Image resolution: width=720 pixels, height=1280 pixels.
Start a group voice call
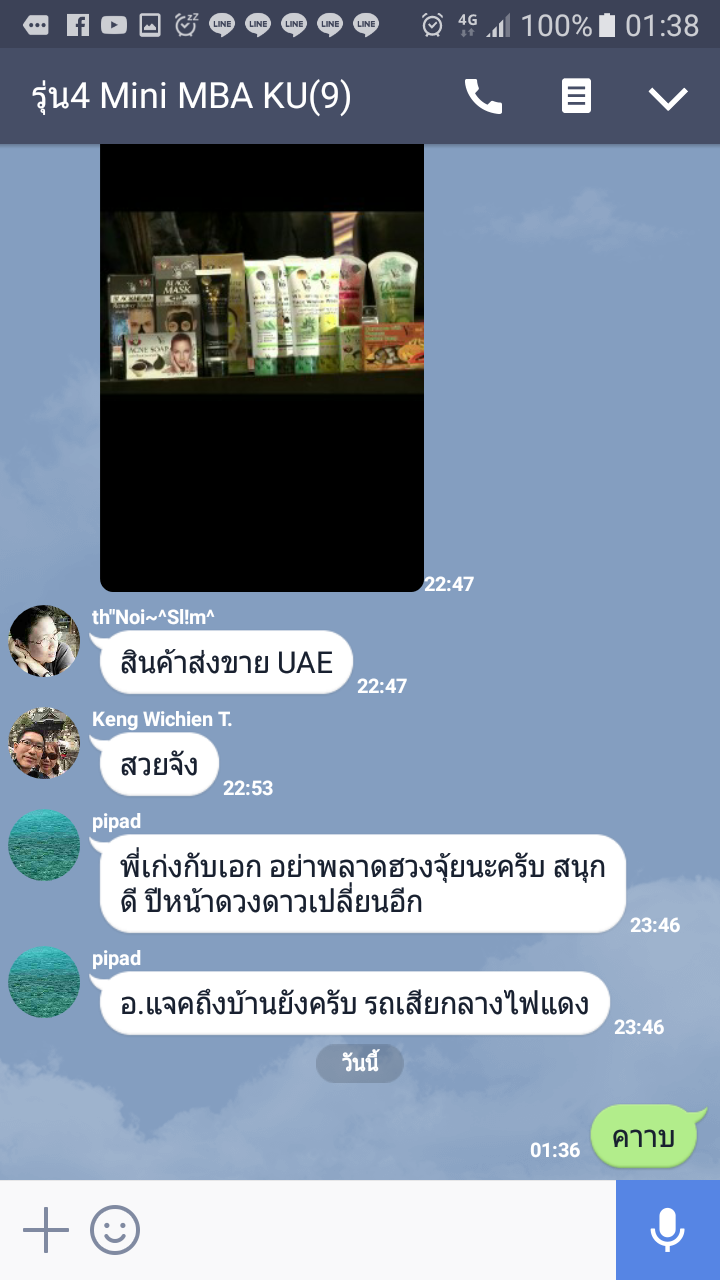pyautogui.click(x=483, y=97)
